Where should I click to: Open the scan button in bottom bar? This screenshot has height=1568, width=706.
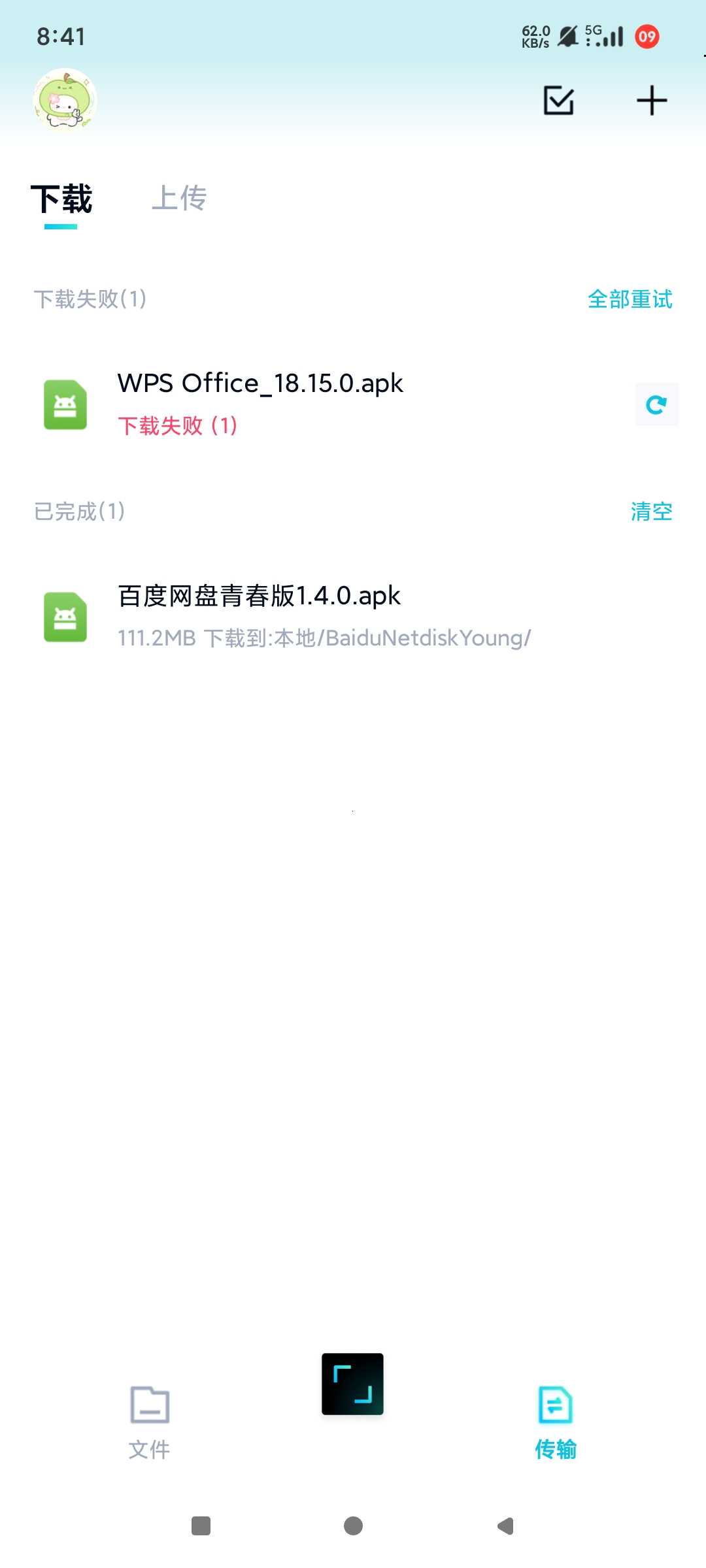(352, 1384)
